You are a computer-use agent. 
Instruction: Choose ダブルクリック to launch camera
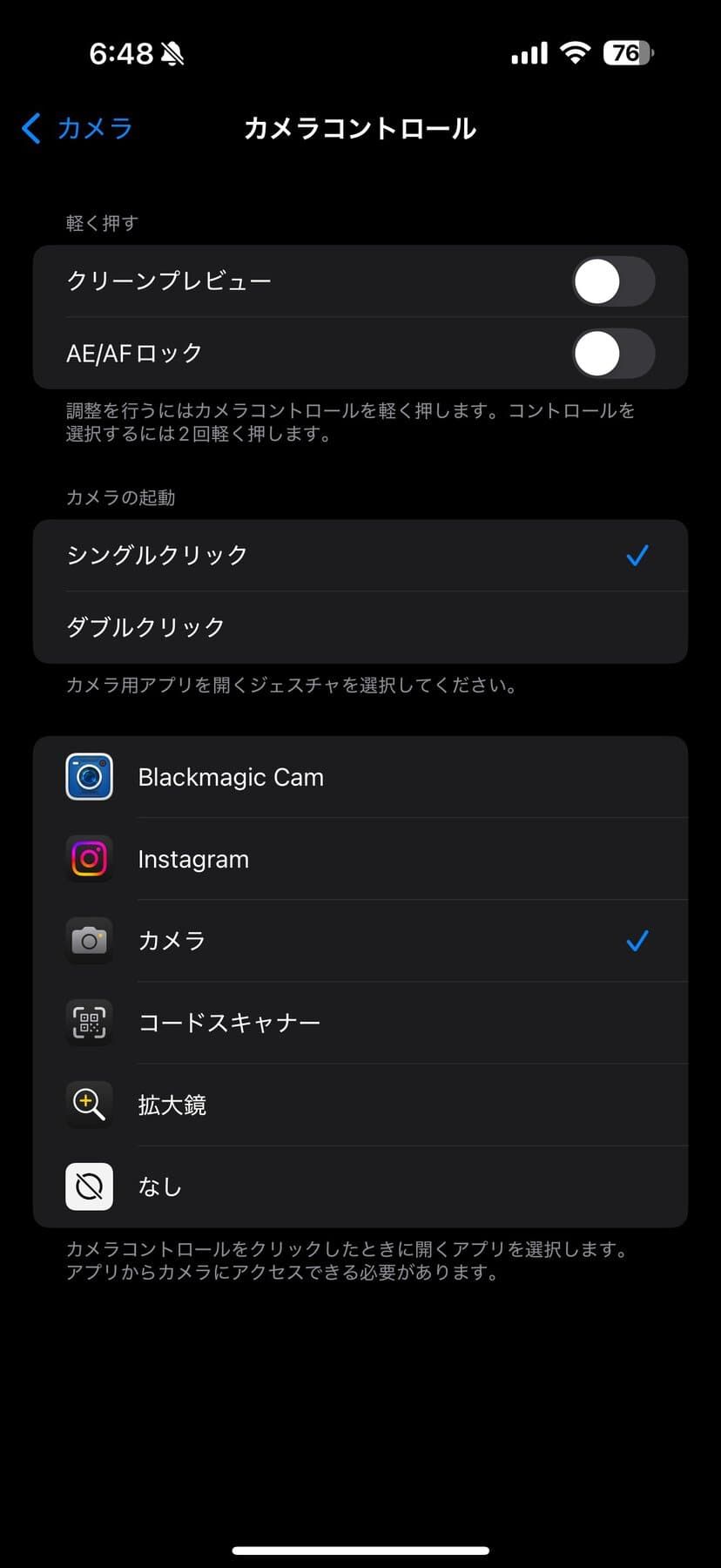(360, 627)
